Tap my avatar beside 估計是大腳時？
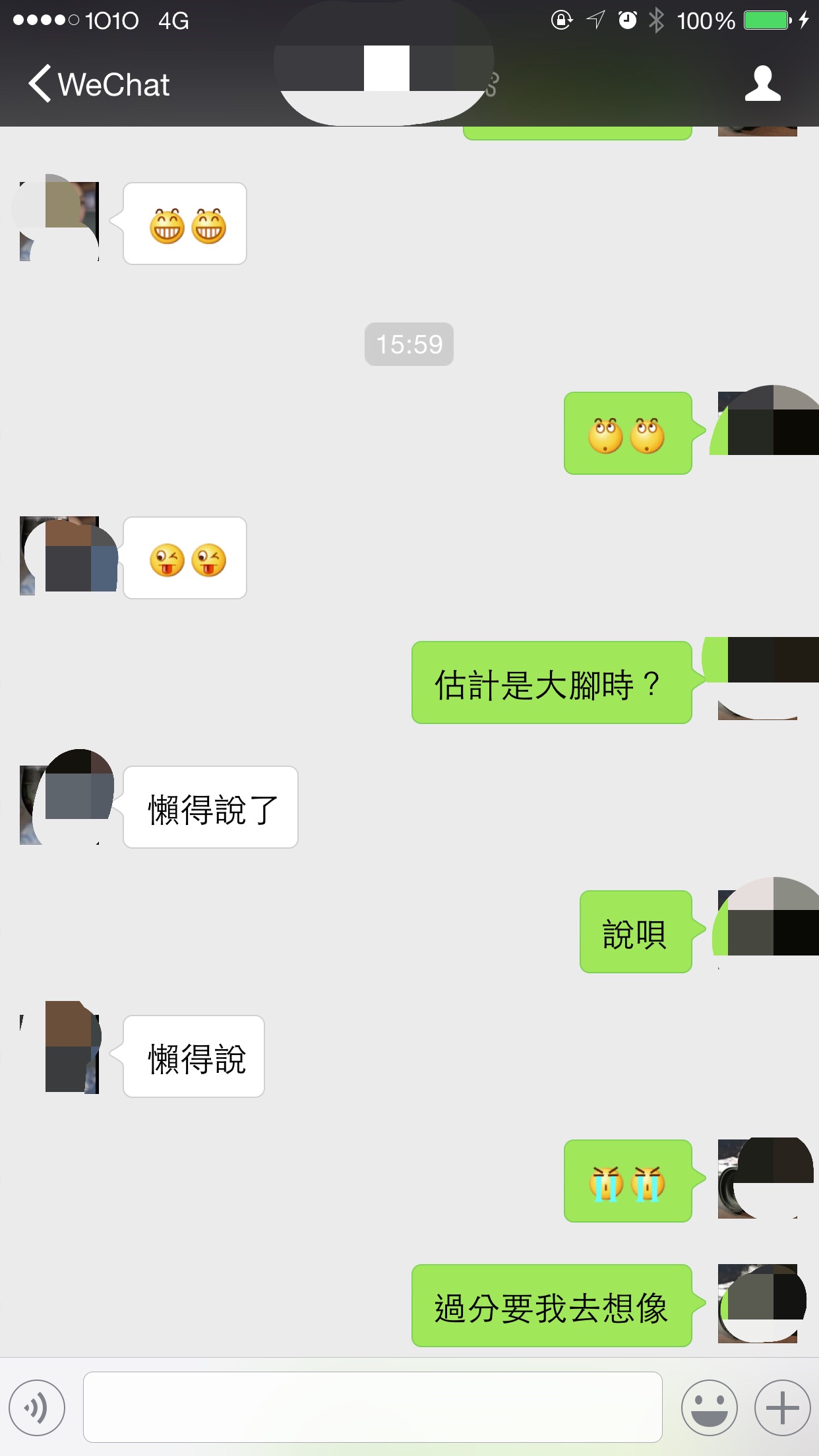The height and width of the screenshot is (1456, 819). click(758, 681)
